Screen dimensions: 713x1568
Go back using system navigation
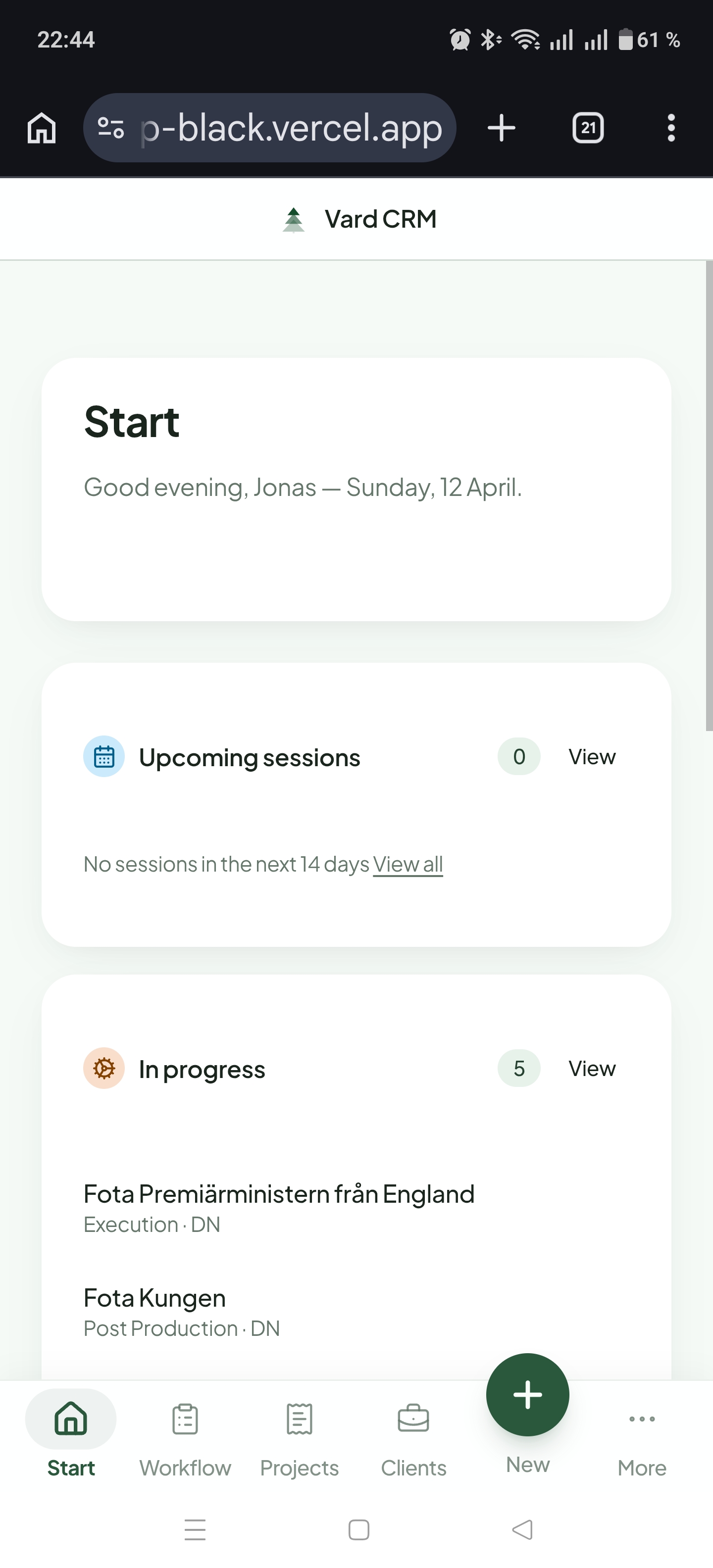pyautogui.click(x=522, y=1530)
